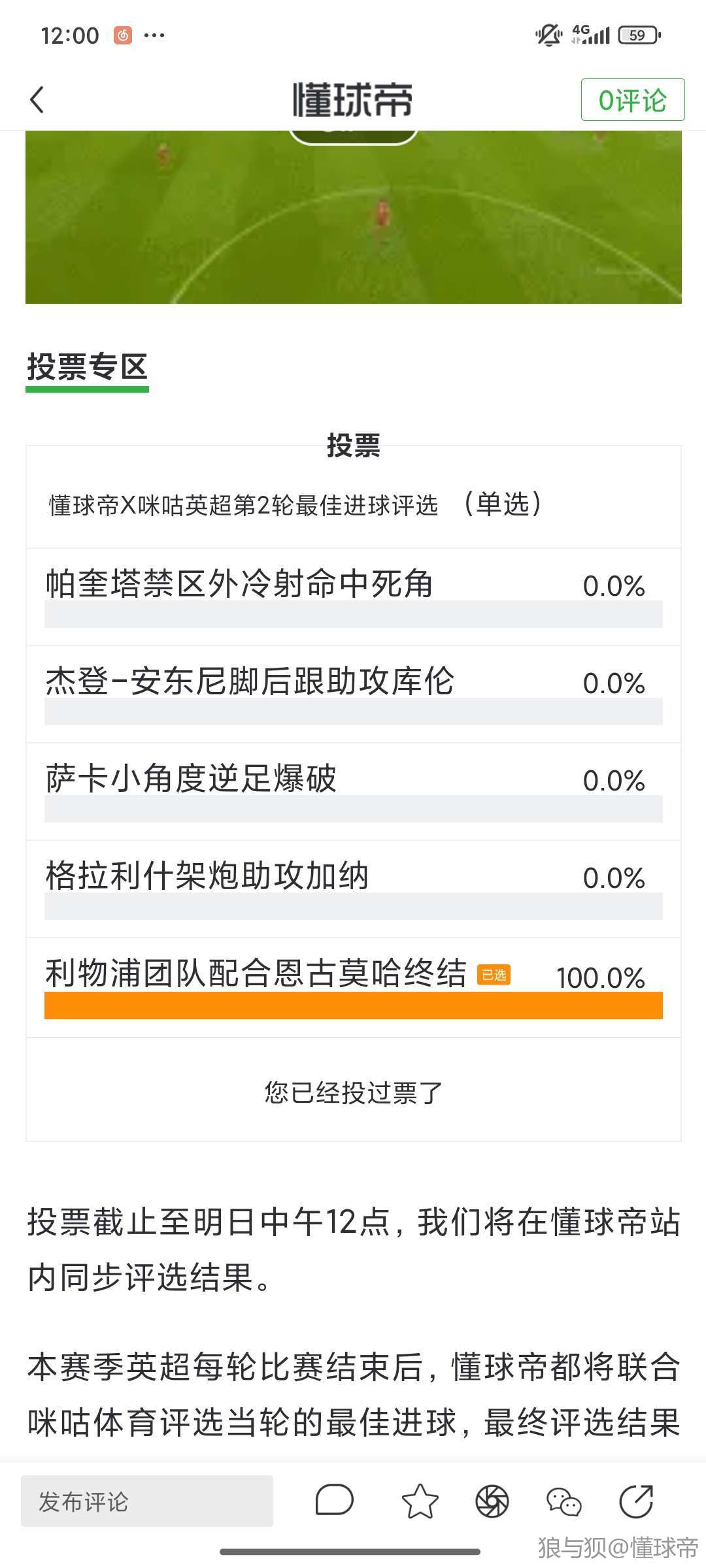Select poll option 杰登-安东尼脚后跟助攻库伦
This screenshot has height=1568, width=706.
pos(353,694)
